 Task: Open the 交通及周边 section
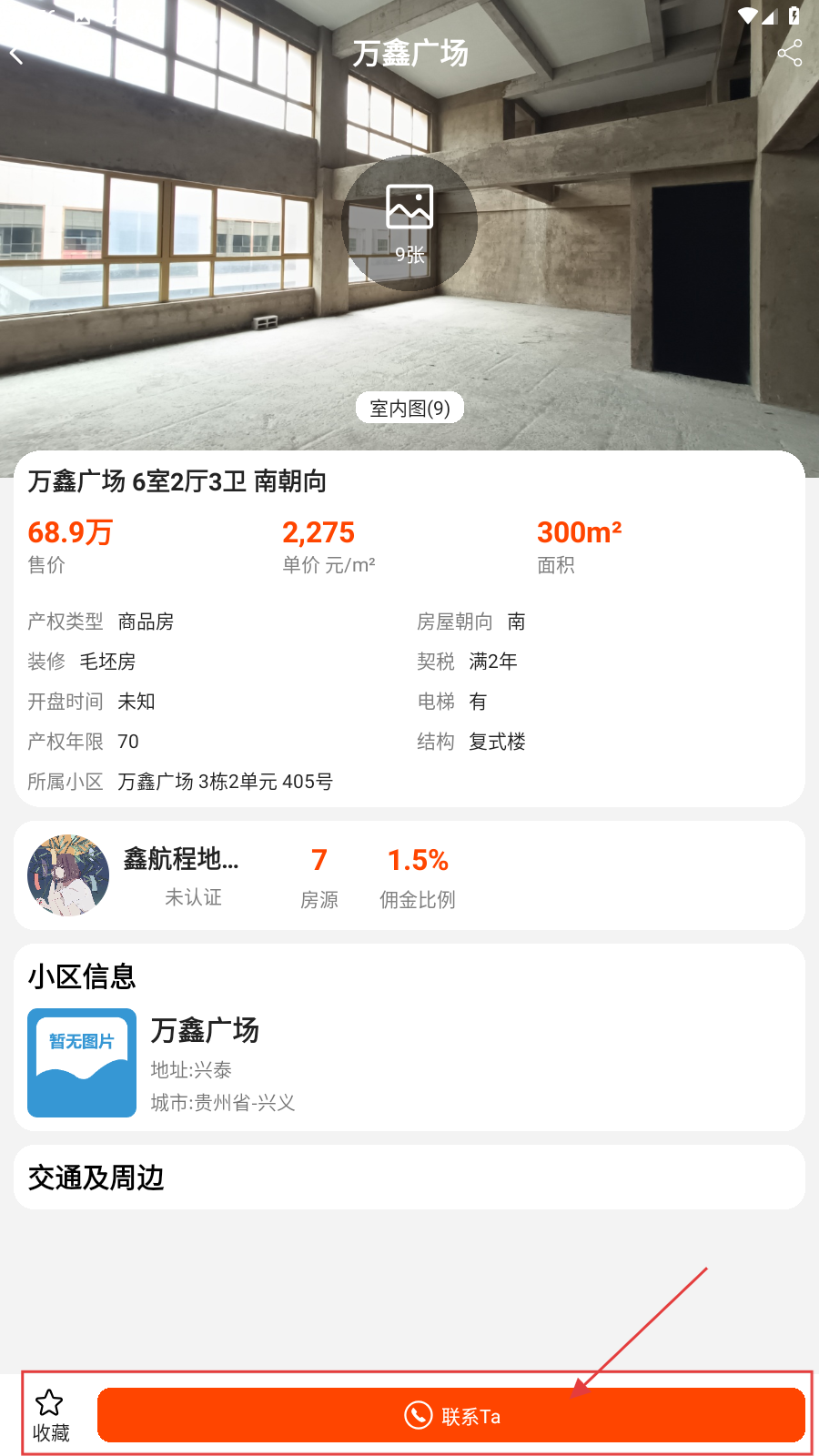[x=96, y=1178]
